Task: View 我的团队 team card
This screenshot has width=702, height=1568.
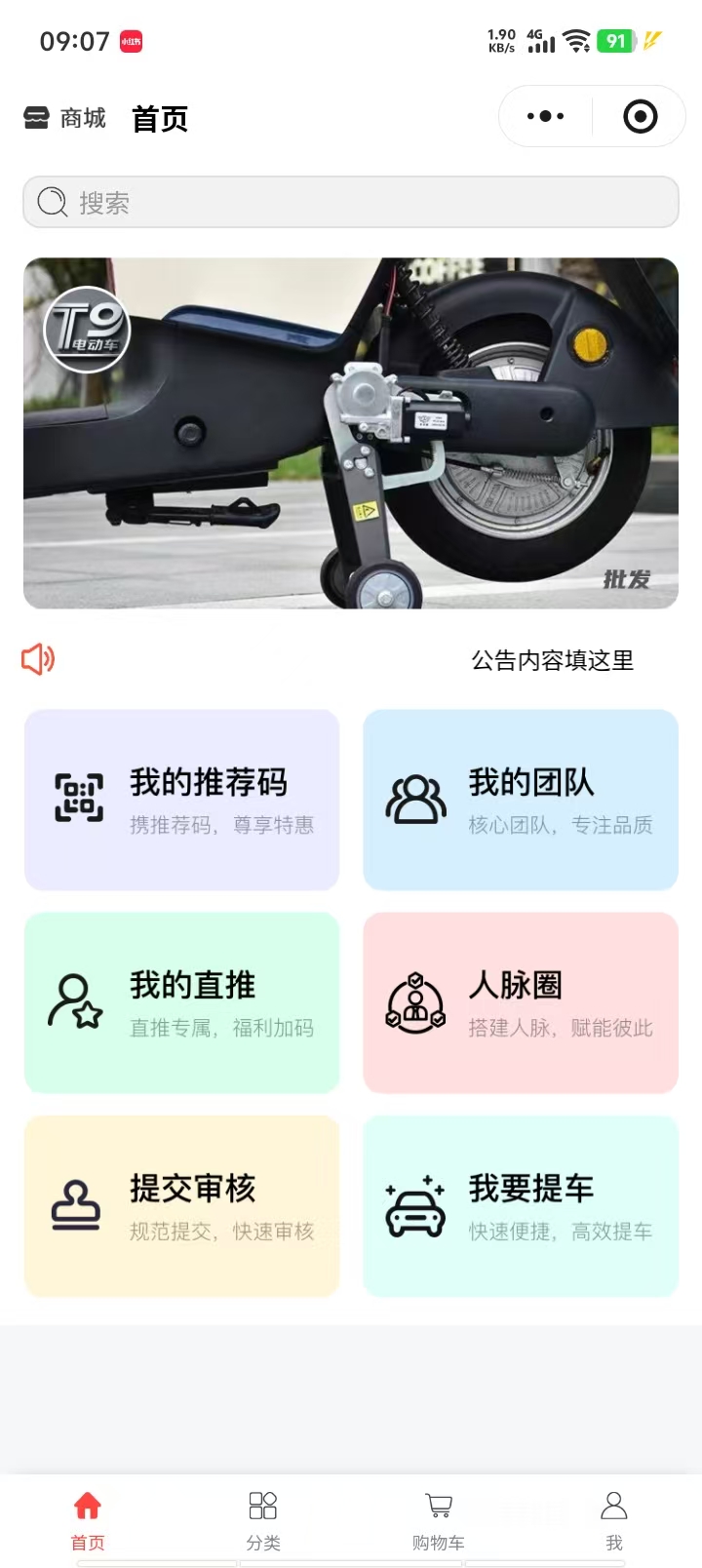Action: pyautogui.click(x=521, y=800)
